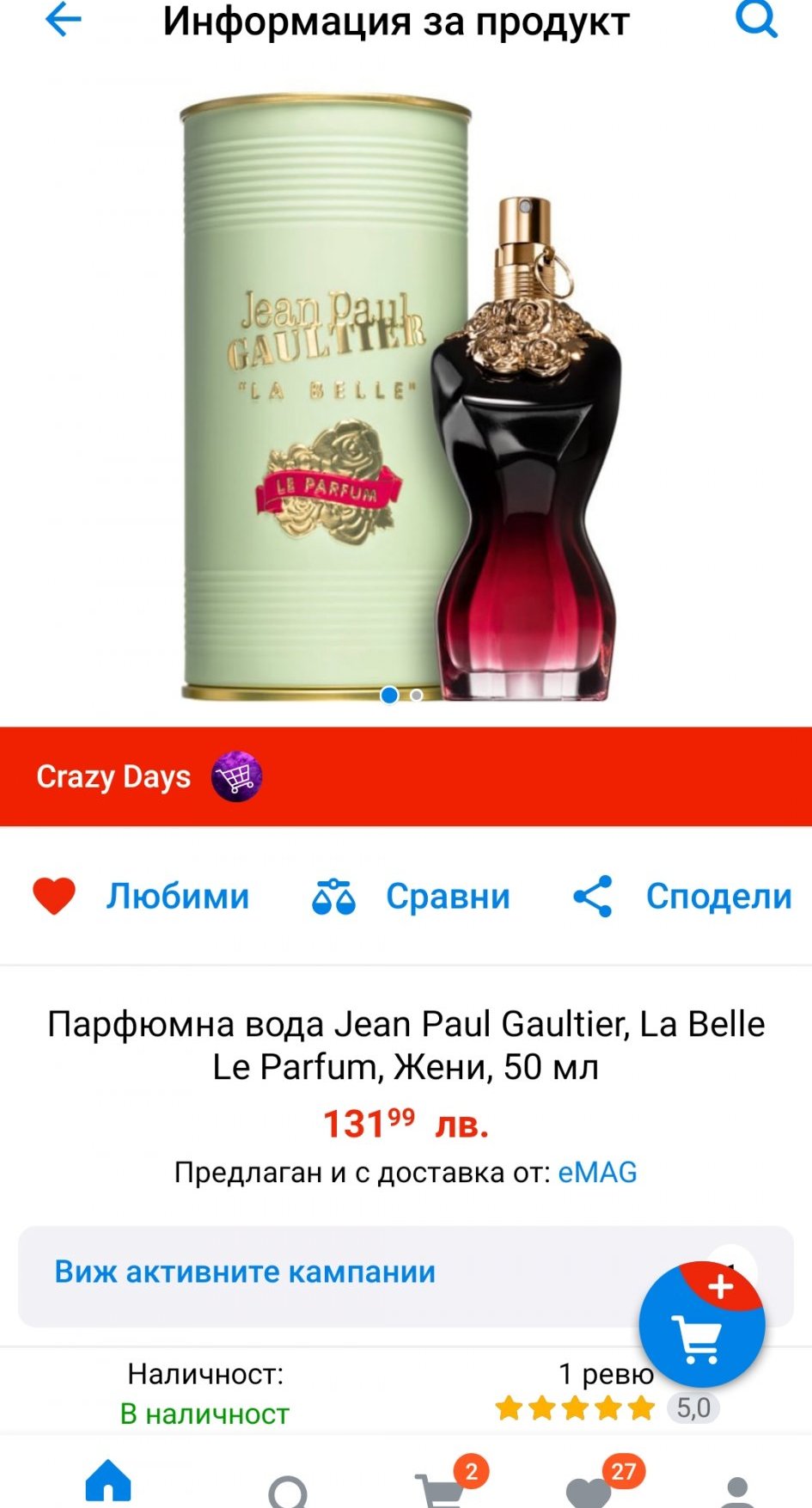
Task: Open the account profile tab
Action: [x=737, y=1491]
